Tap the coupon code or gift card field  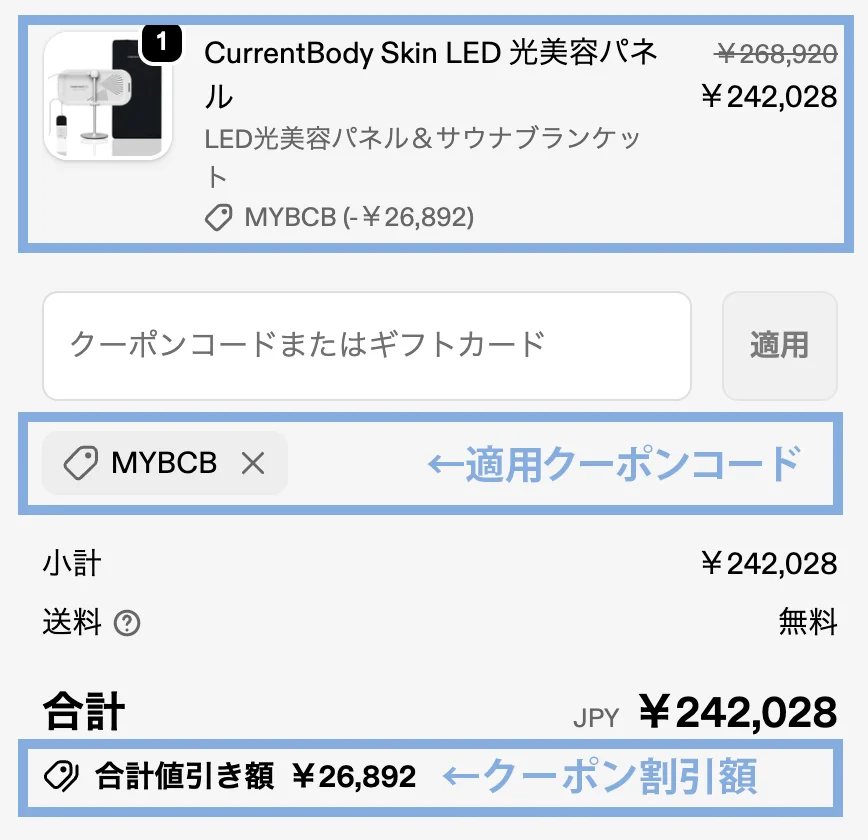coord(366,346)
